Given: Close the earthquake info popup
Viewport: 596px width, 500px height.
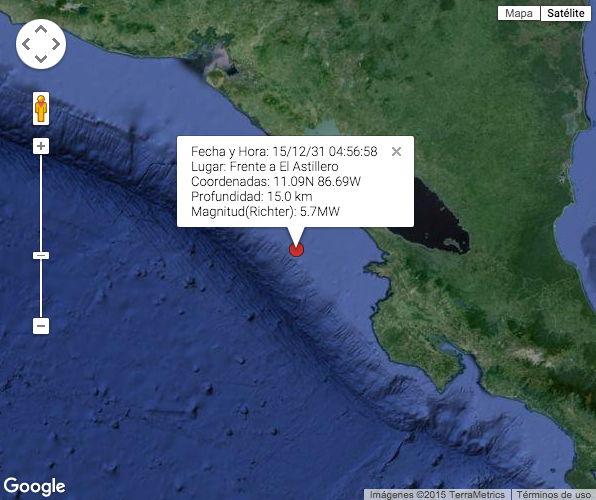Looking at the screenshot, I should pos(396,151).
